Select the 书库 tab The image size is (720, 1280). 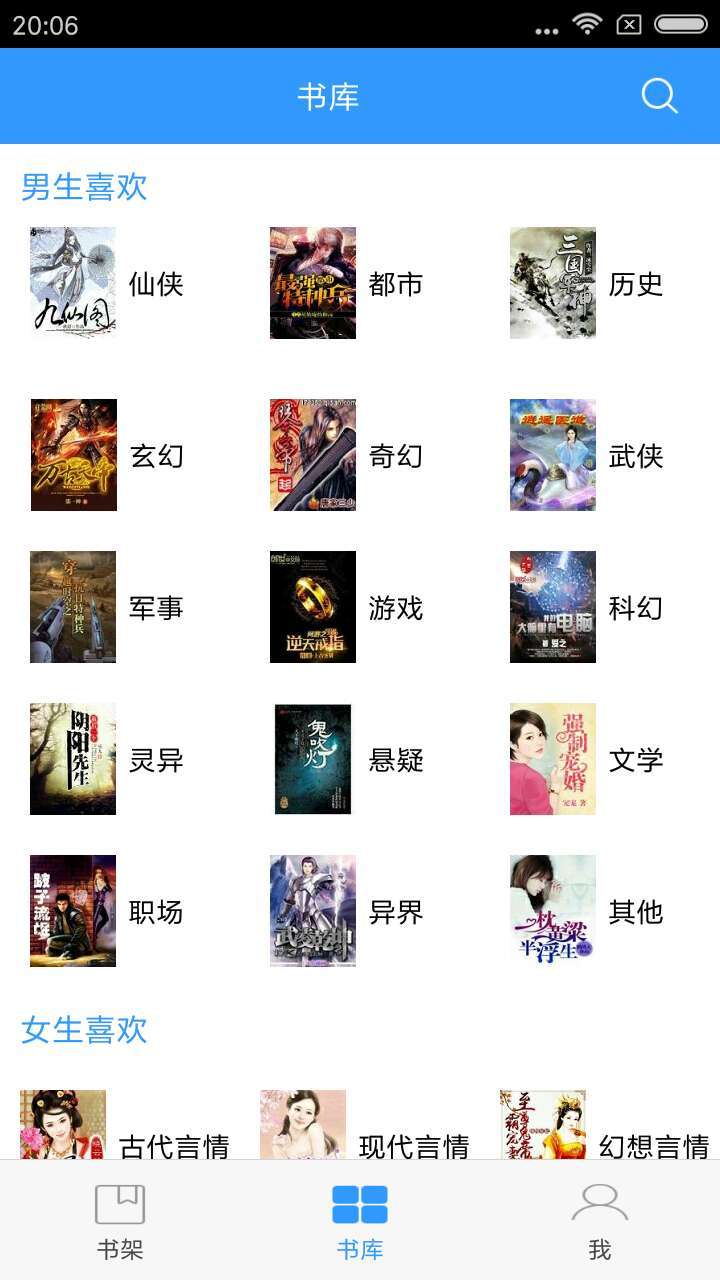[360, 1221]
